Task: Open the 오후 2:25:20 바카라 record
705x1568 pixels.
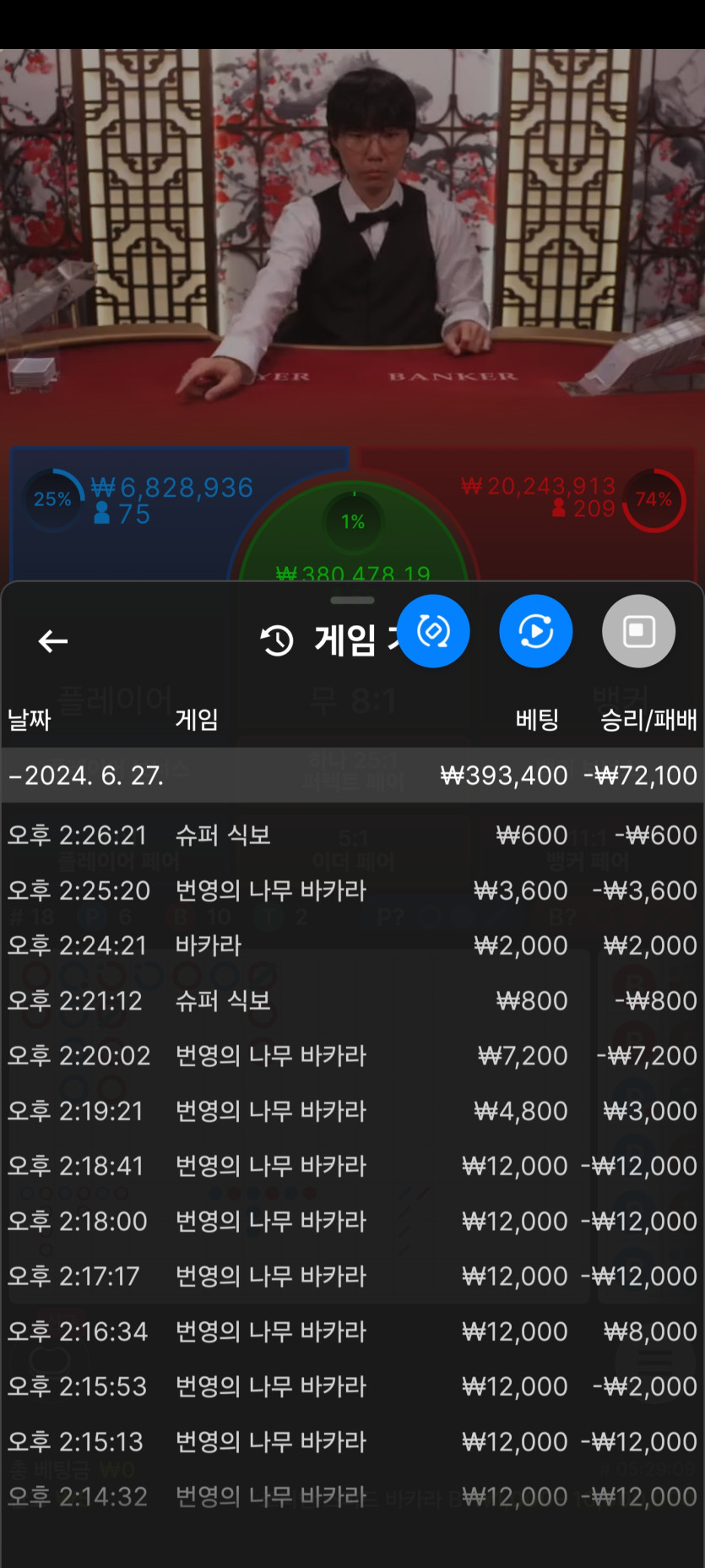Action: point(352,890)
